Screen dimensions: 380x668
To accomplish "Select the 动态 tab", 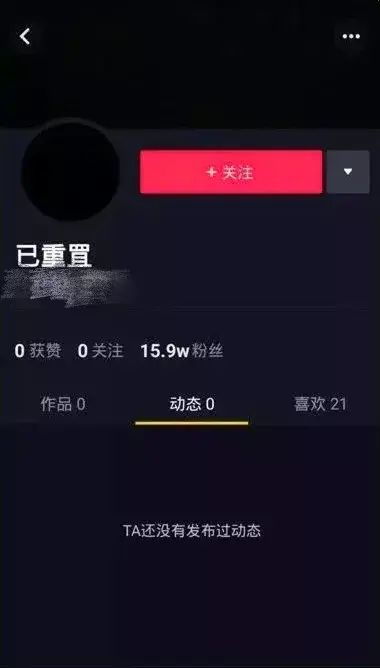I will [192, 404].
